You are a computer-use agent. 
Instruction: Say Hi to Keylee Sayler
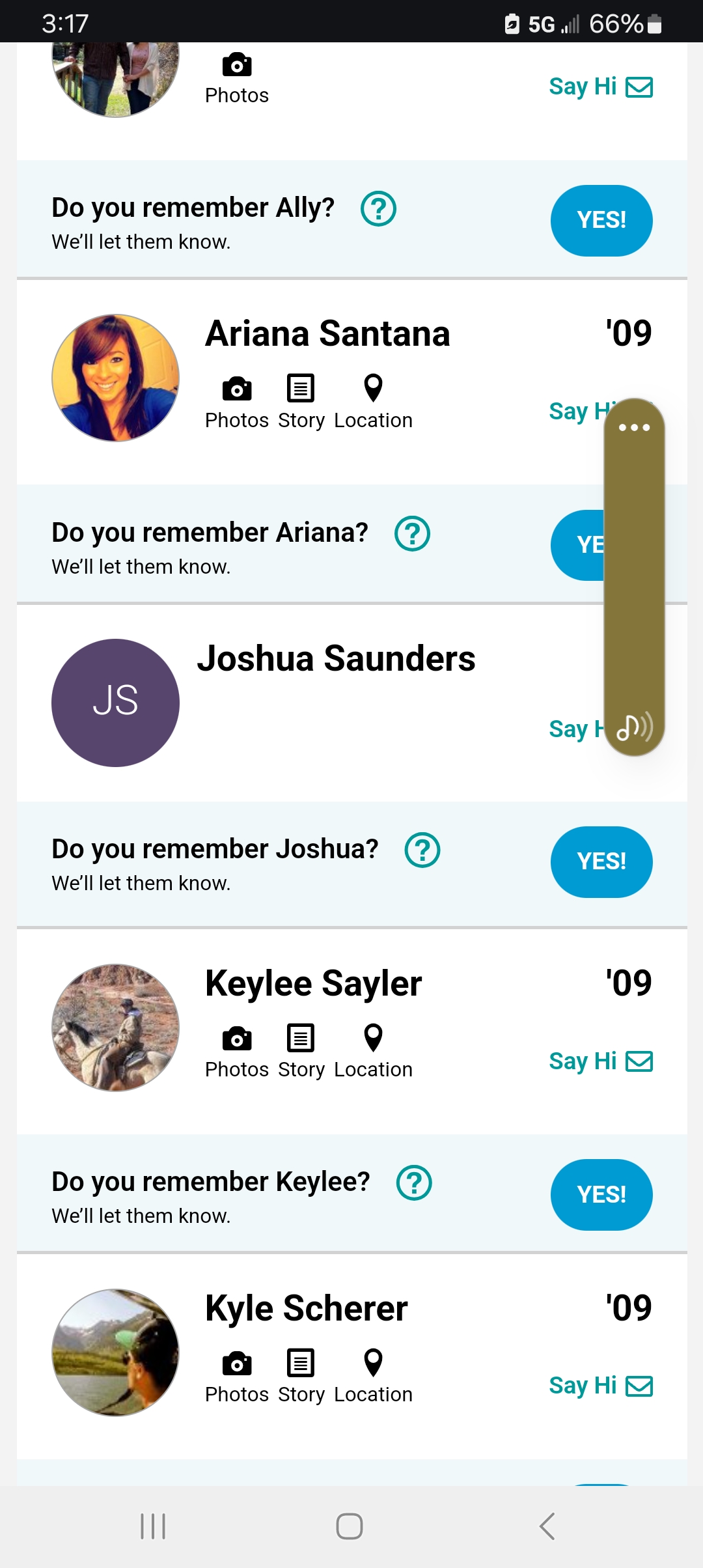click(x=601, y=1061)
